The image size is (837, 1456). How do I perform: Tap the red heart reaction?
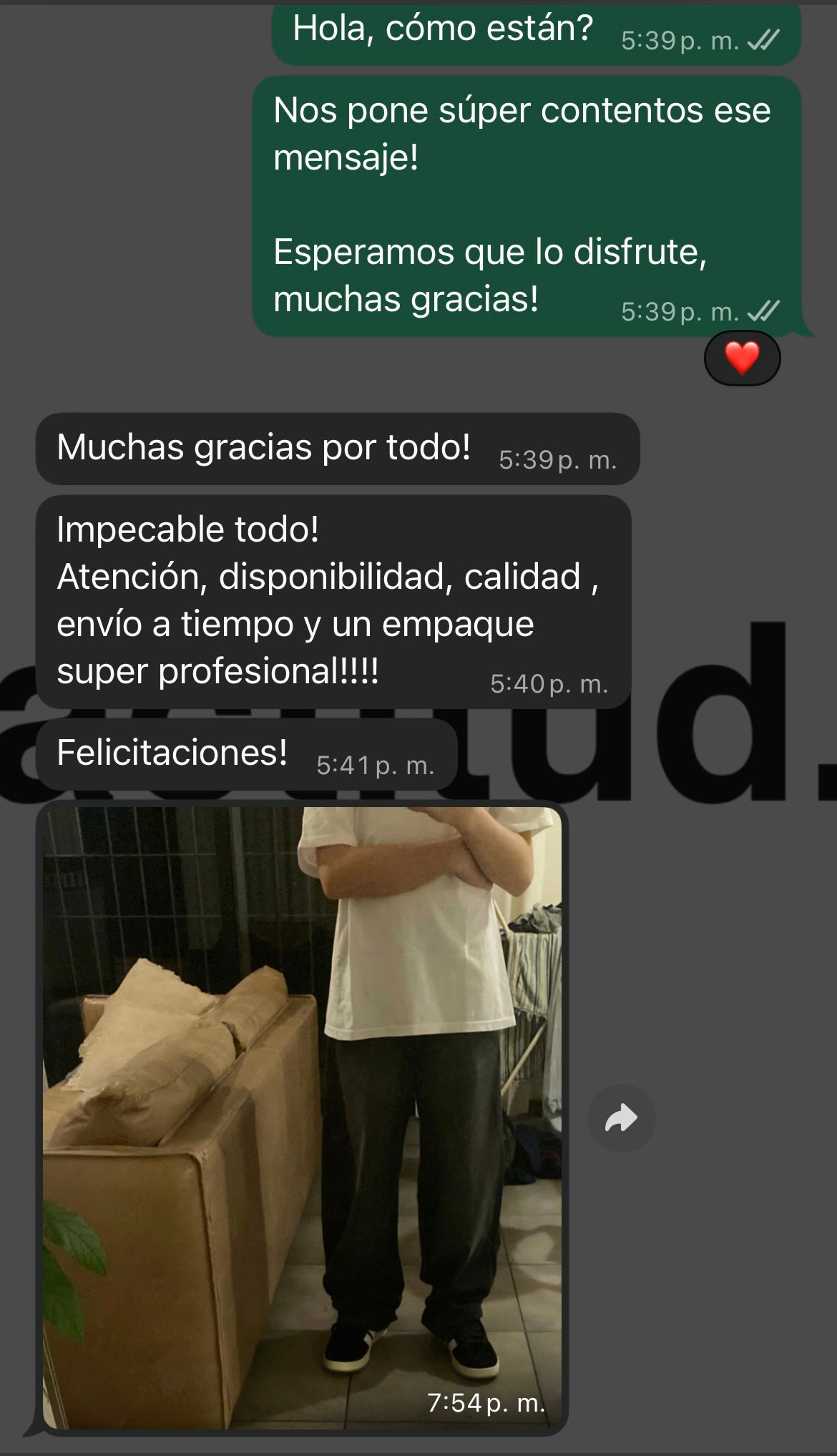[742, 358]
